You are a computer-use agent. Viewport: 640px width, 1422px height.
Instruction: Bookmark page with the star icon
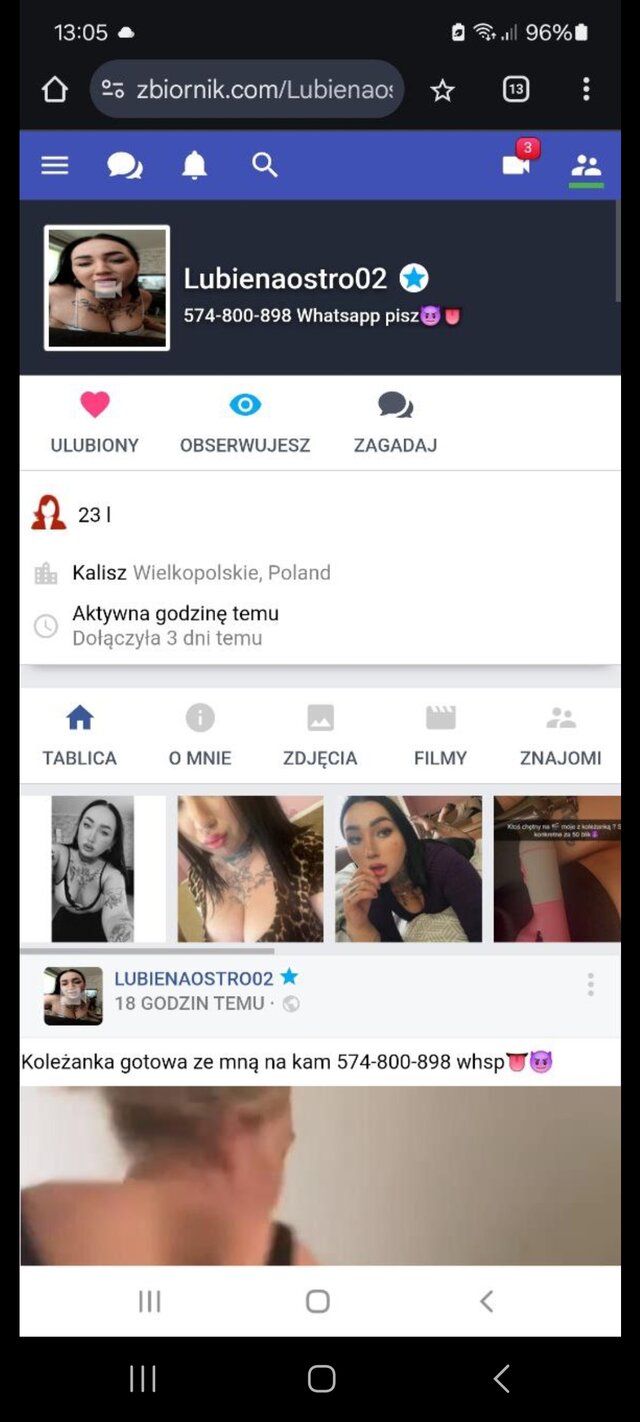[442, 91]
